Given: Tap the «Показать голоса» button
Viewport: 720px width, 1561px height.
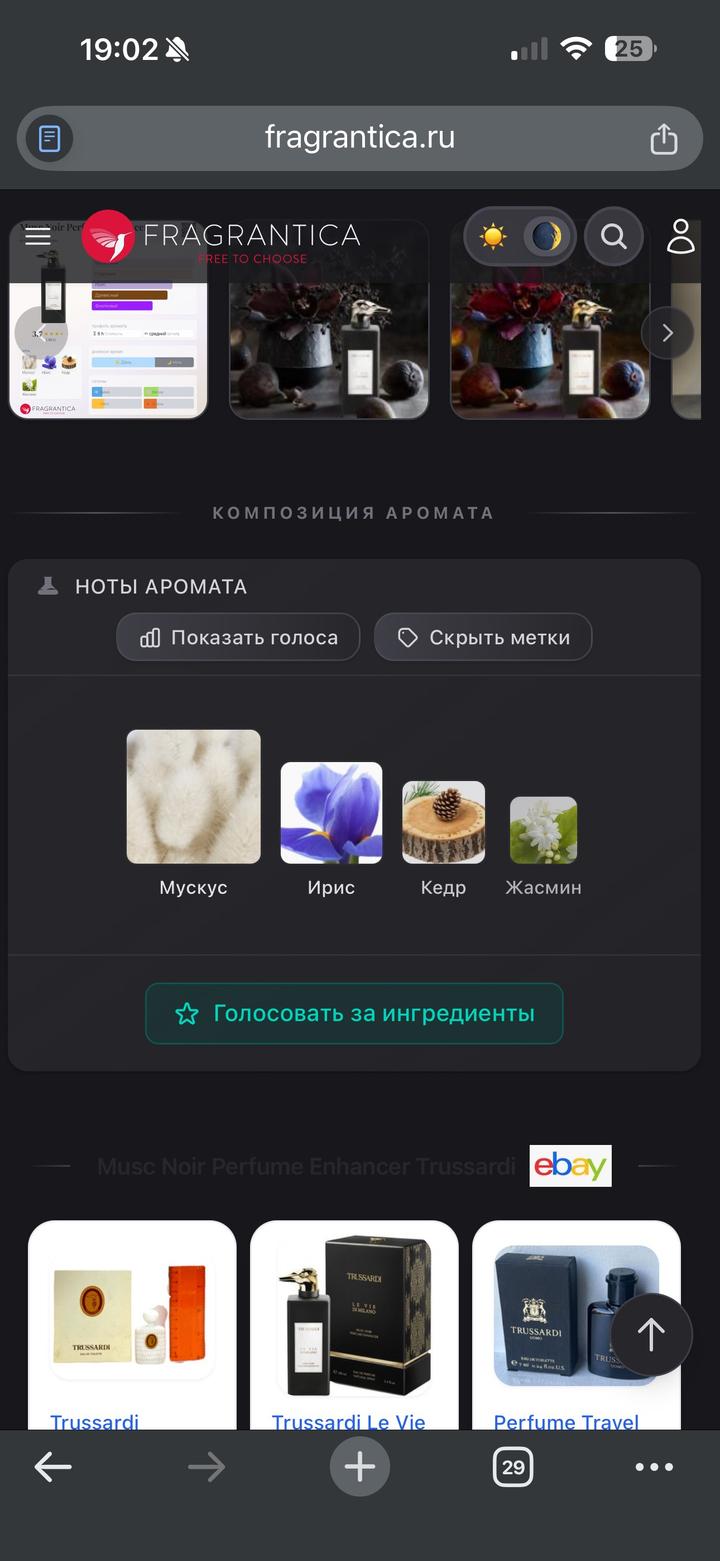Looking at the screenshot, I should (x=238, y=637).
